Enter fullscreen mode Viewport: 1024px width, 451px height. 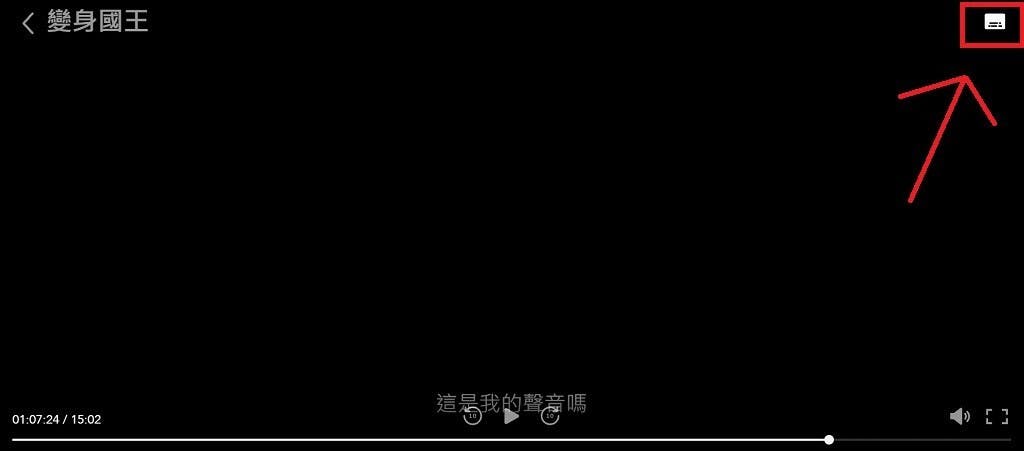click(996, 417)
